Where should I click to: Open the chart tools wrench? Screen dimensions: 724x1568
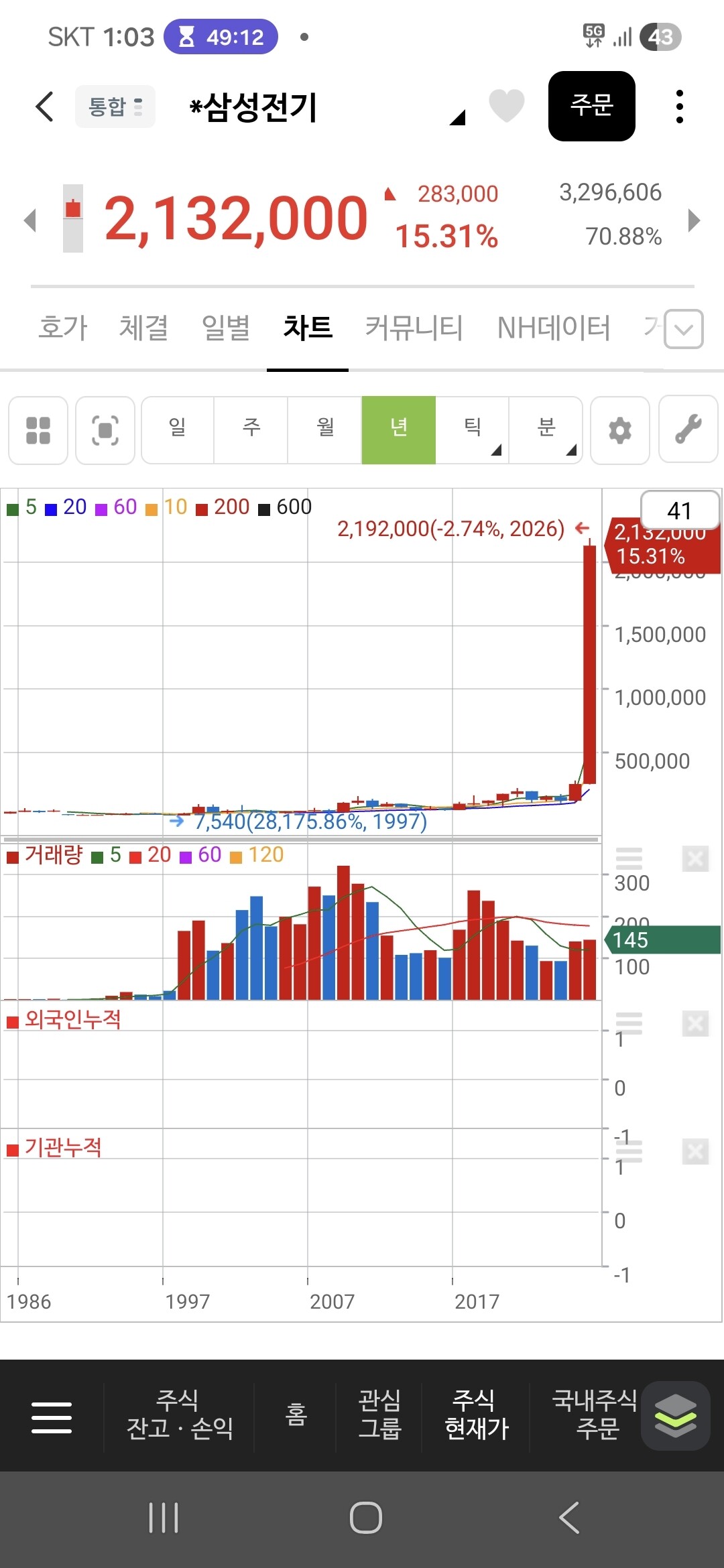click(x=688, y=430)
